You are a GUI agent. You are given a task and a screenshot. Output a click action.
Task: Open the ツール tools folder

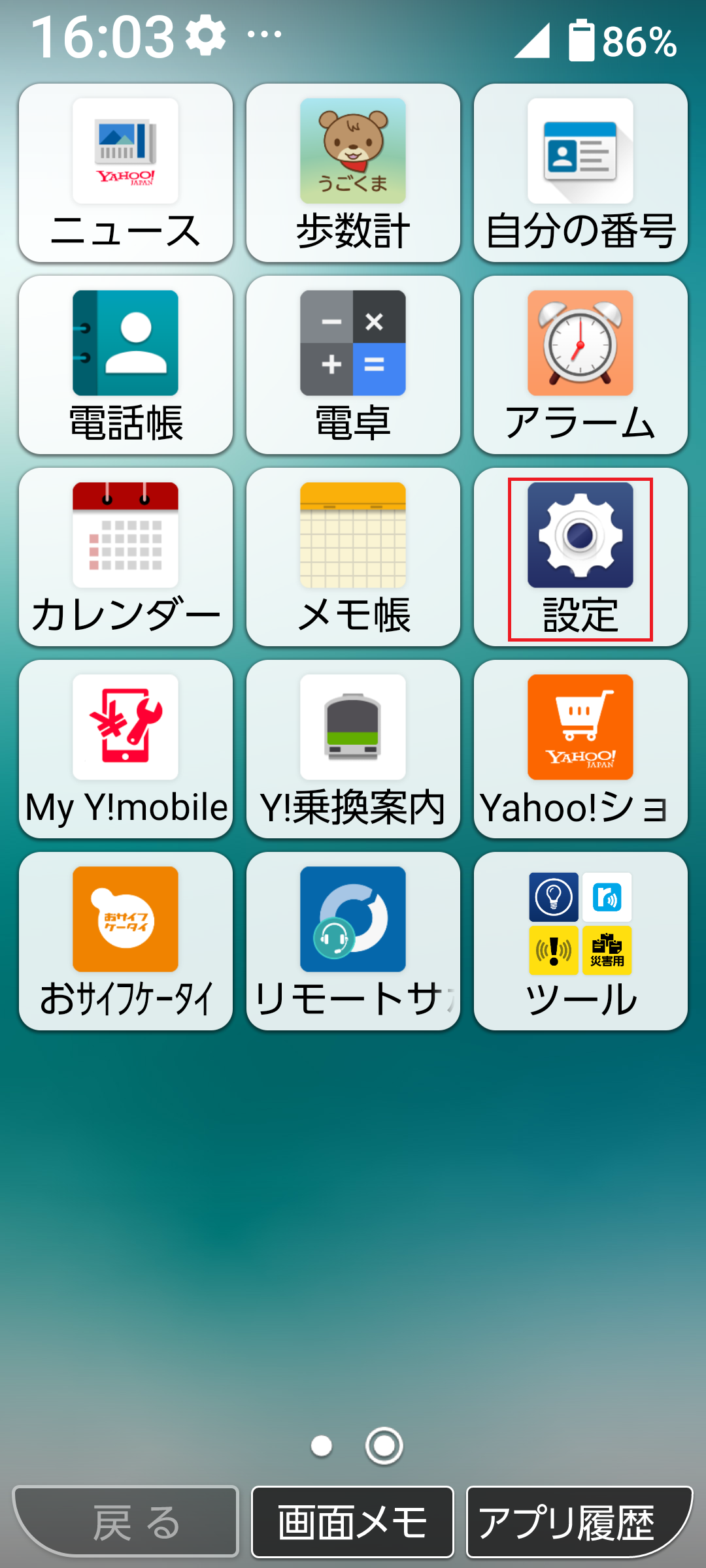coord(579,941)
